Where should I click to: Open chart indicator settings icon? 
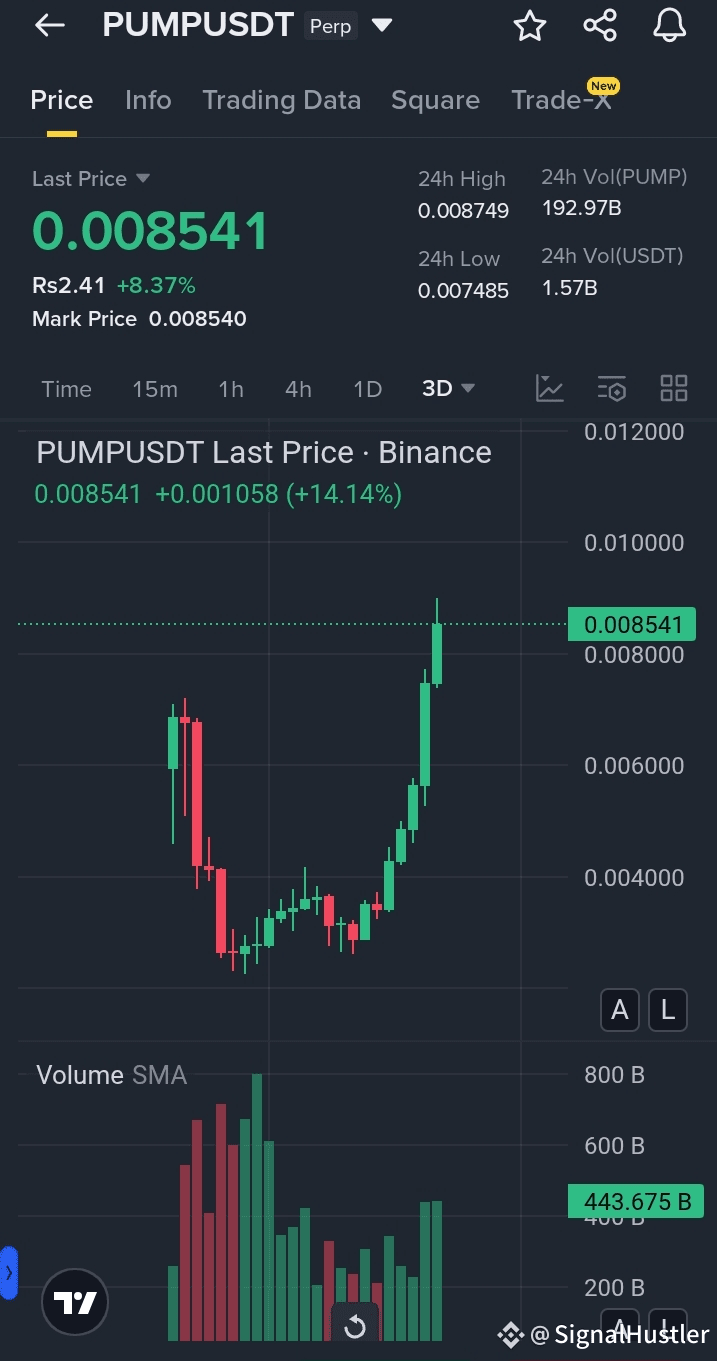pos(611,389)
